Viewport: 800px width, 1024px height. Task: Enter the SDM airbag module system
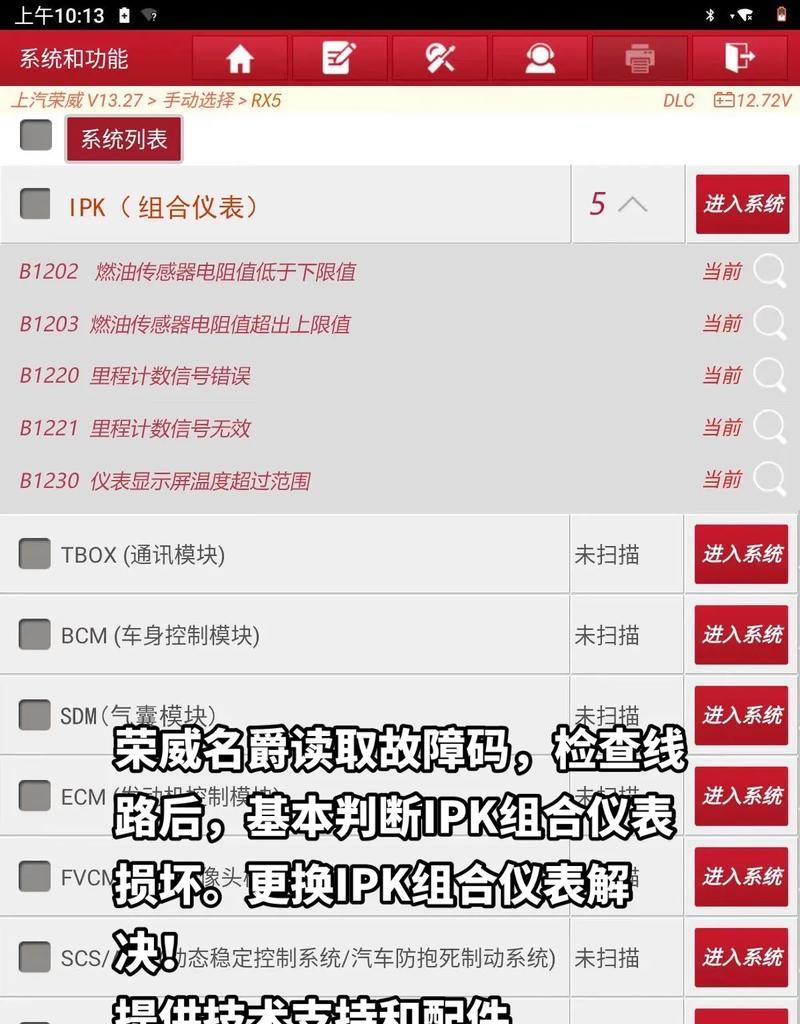742,715
